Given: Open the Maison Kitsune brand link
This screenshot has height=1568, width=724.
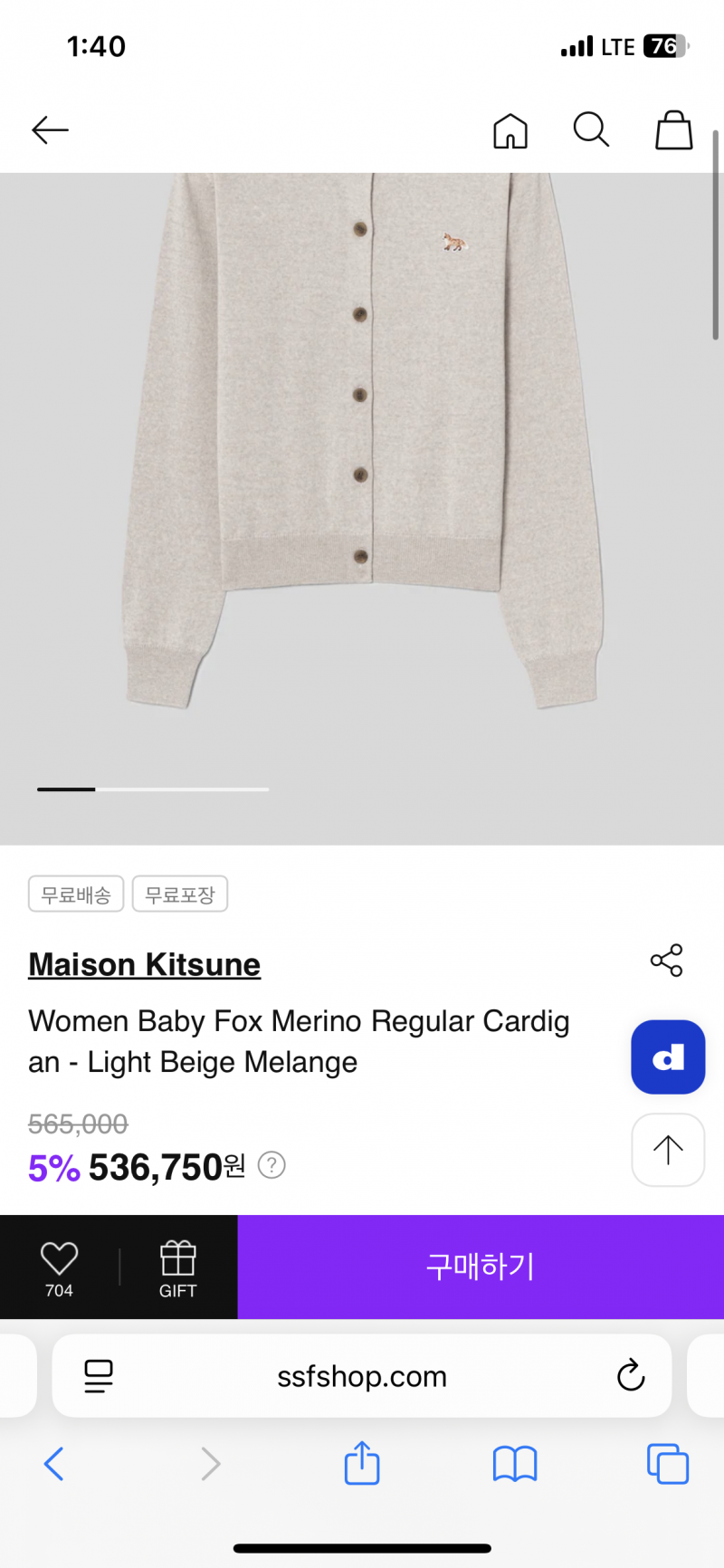Looking at the screenshot, I should click(x=145, y=965).
